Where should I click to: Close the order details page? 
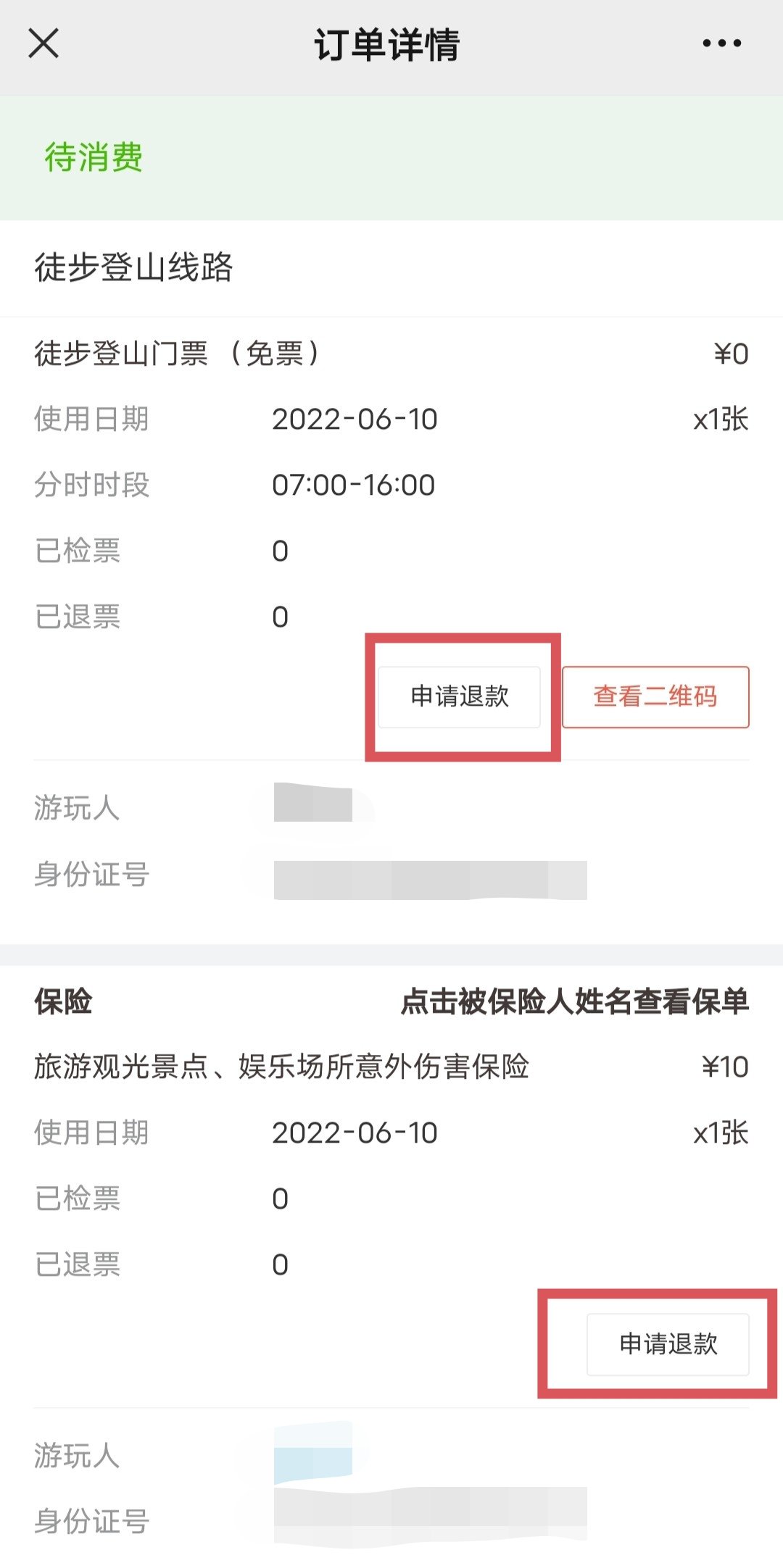(x=43, y=43)
